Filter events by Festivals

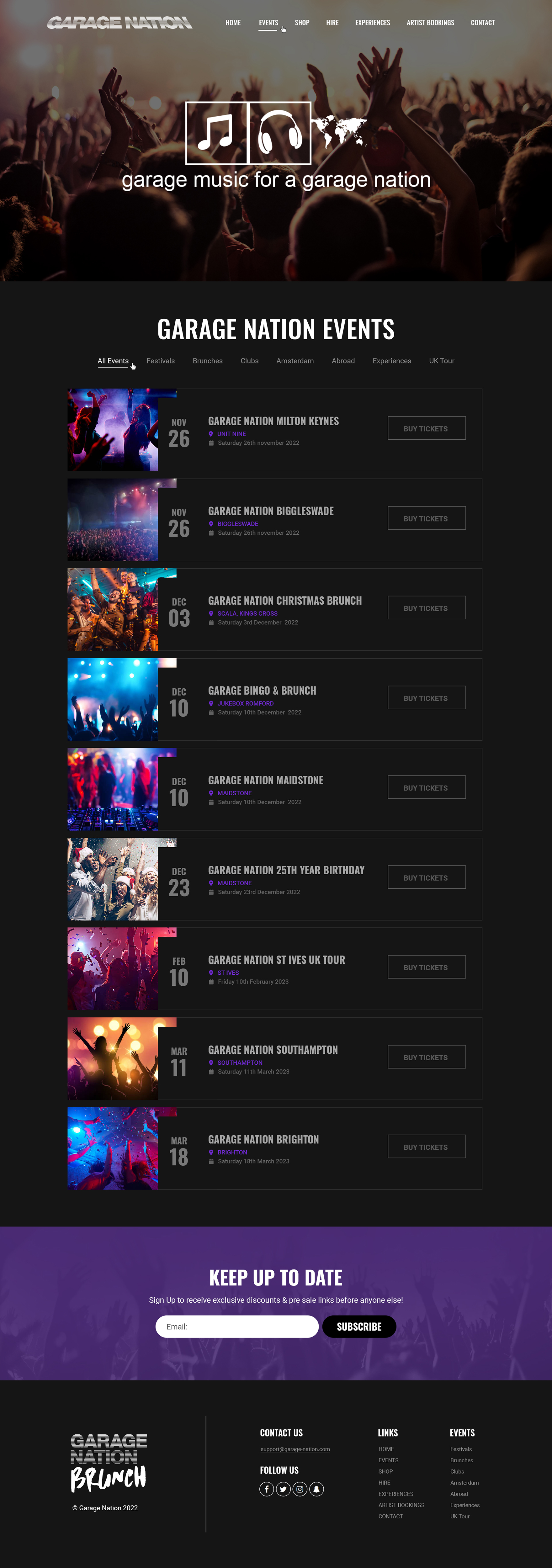161,361
